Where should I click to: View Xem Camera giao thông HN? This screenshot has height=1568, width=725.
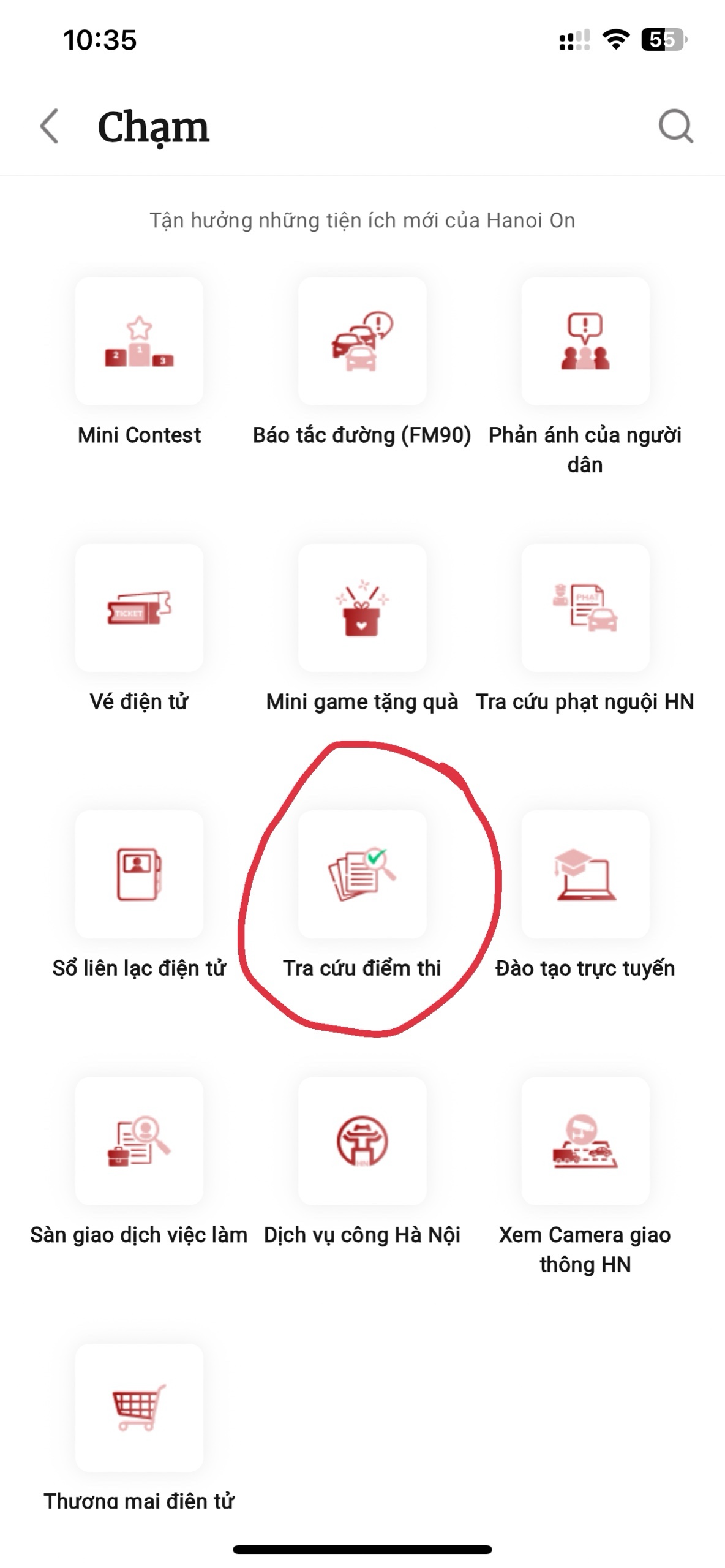[585, 1141]
